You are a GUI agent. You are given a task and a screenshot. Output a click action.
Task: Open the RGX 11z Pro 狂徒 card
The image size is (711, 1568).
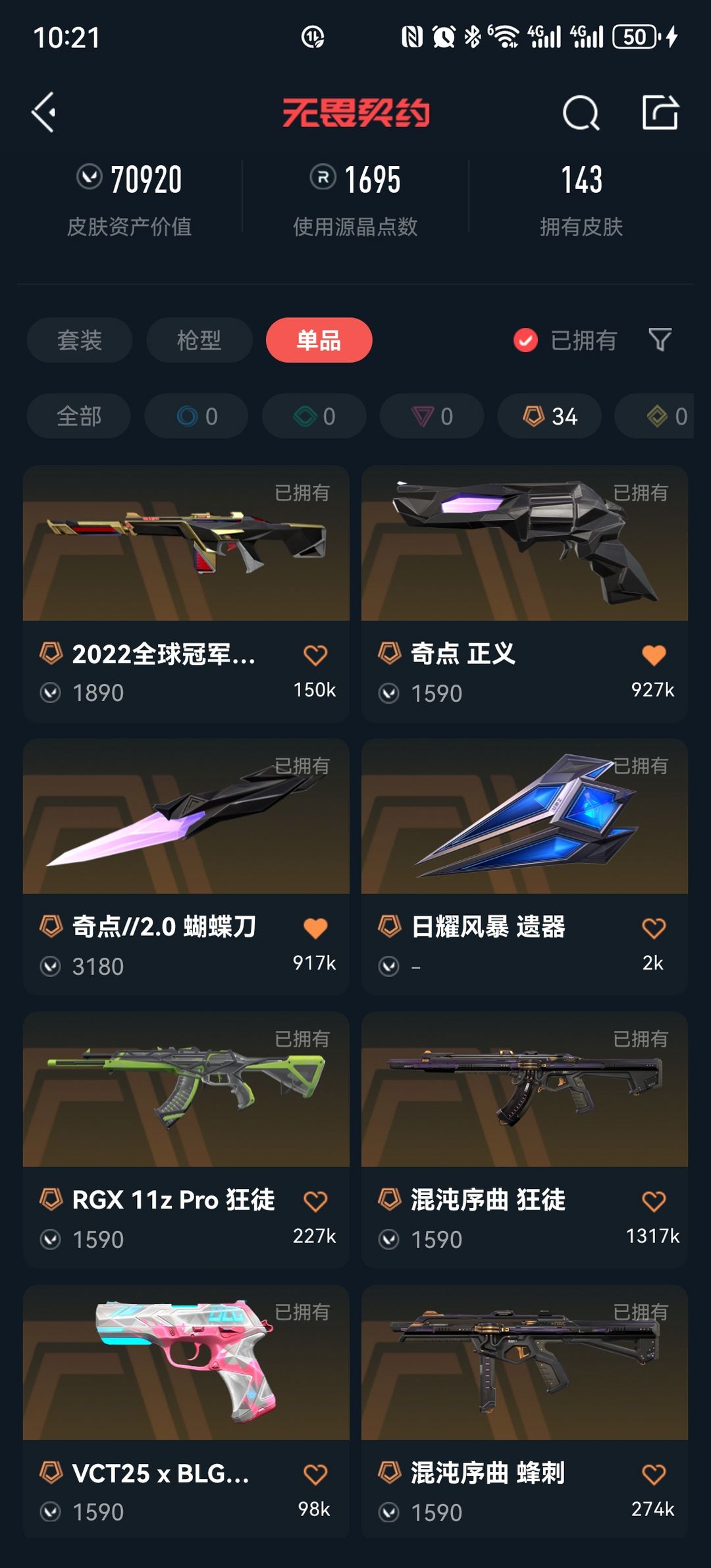click(186, 1140)
